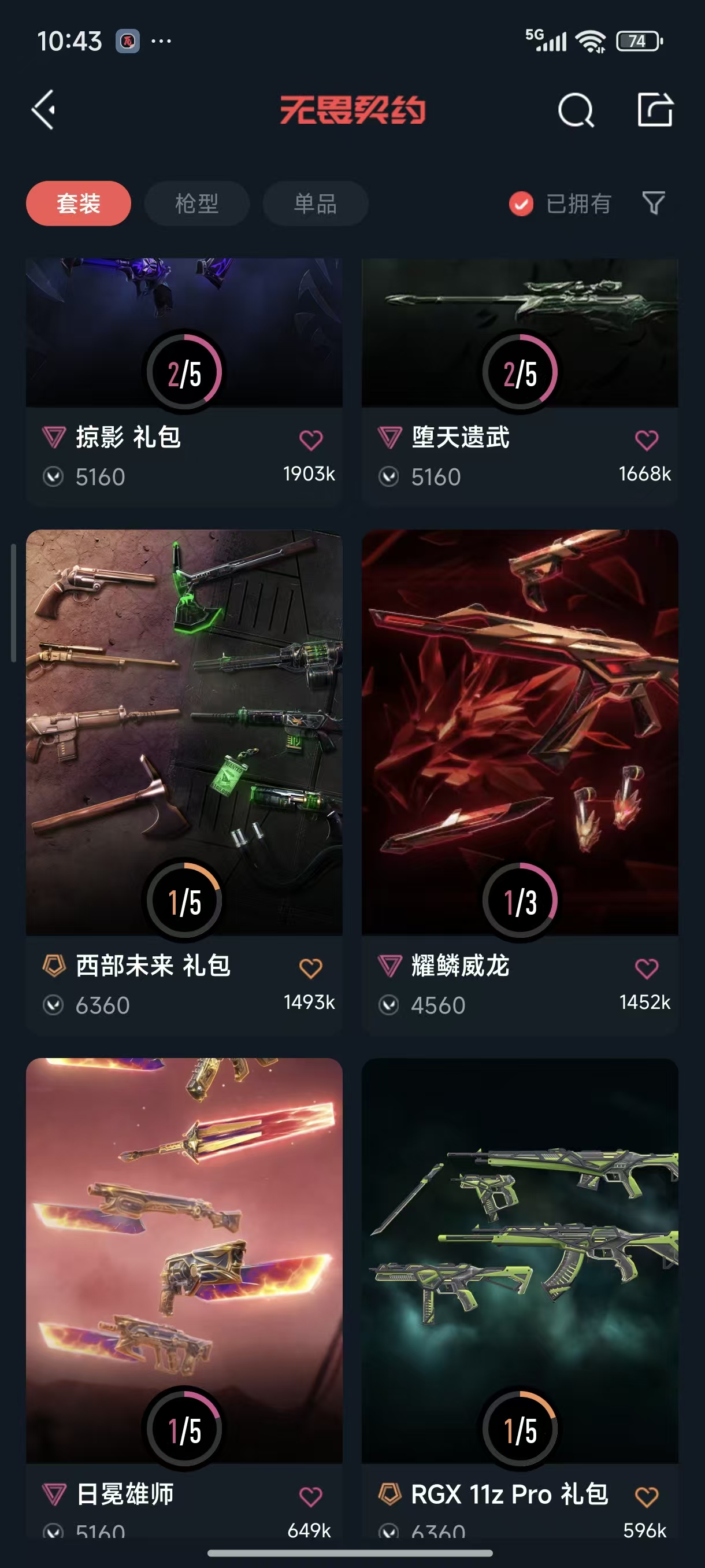Share this skin collection page
705x1568 pixels.
tap(655, 110)
